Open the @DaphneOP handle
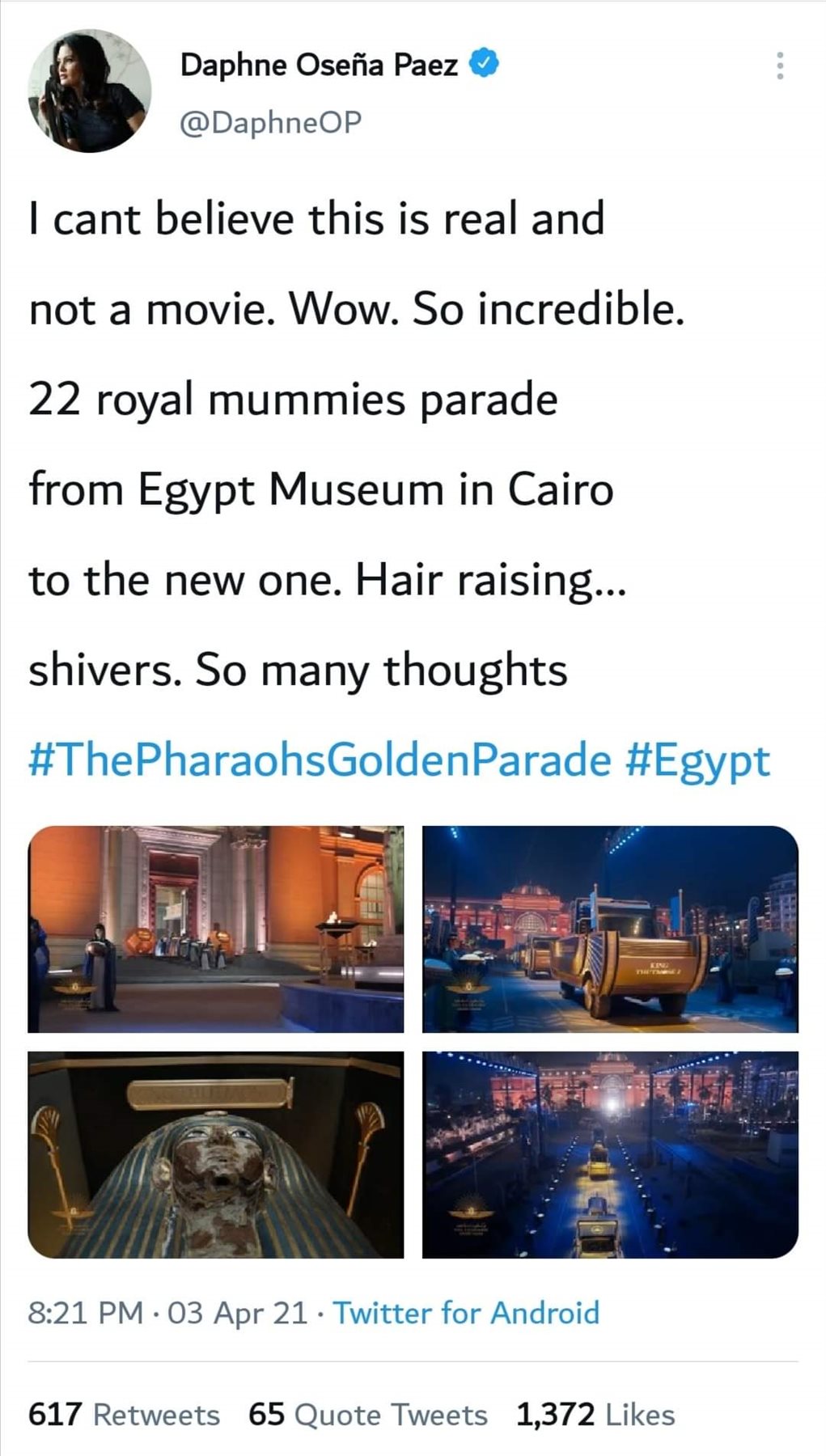826x1456 pixels. [270, 122]
